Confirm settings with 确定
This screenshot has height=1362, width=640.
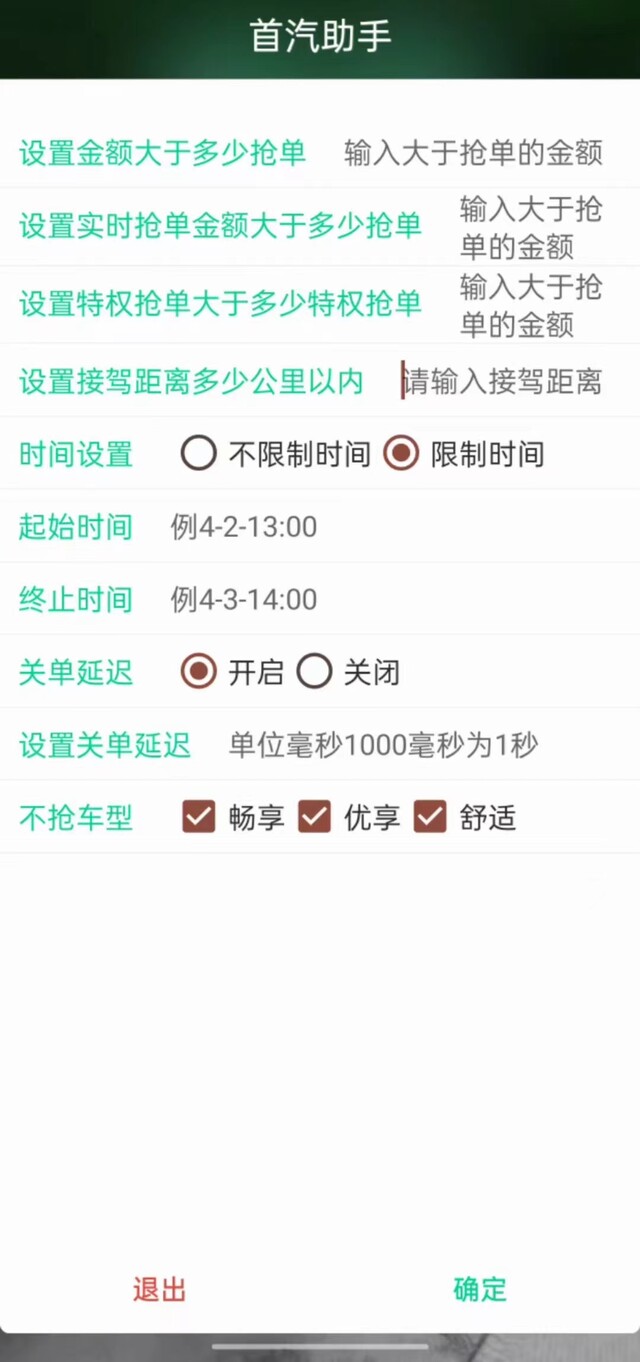[x=480, y=1289]
